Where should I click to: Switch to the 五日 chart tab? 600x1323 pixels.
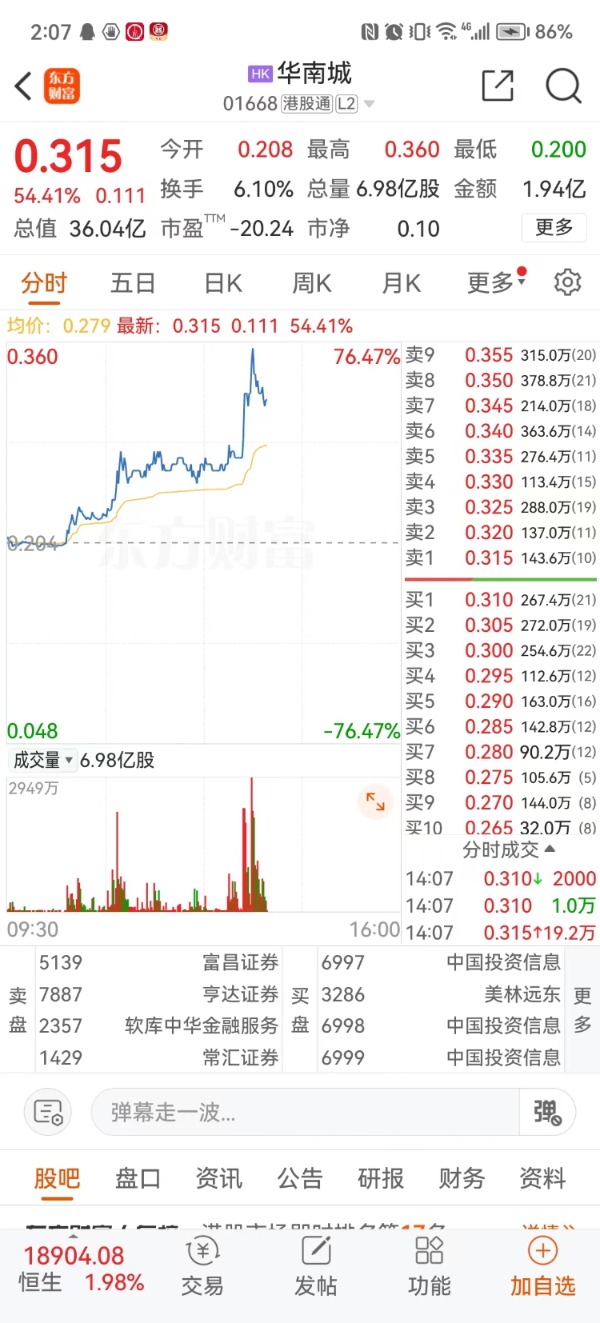133,283
